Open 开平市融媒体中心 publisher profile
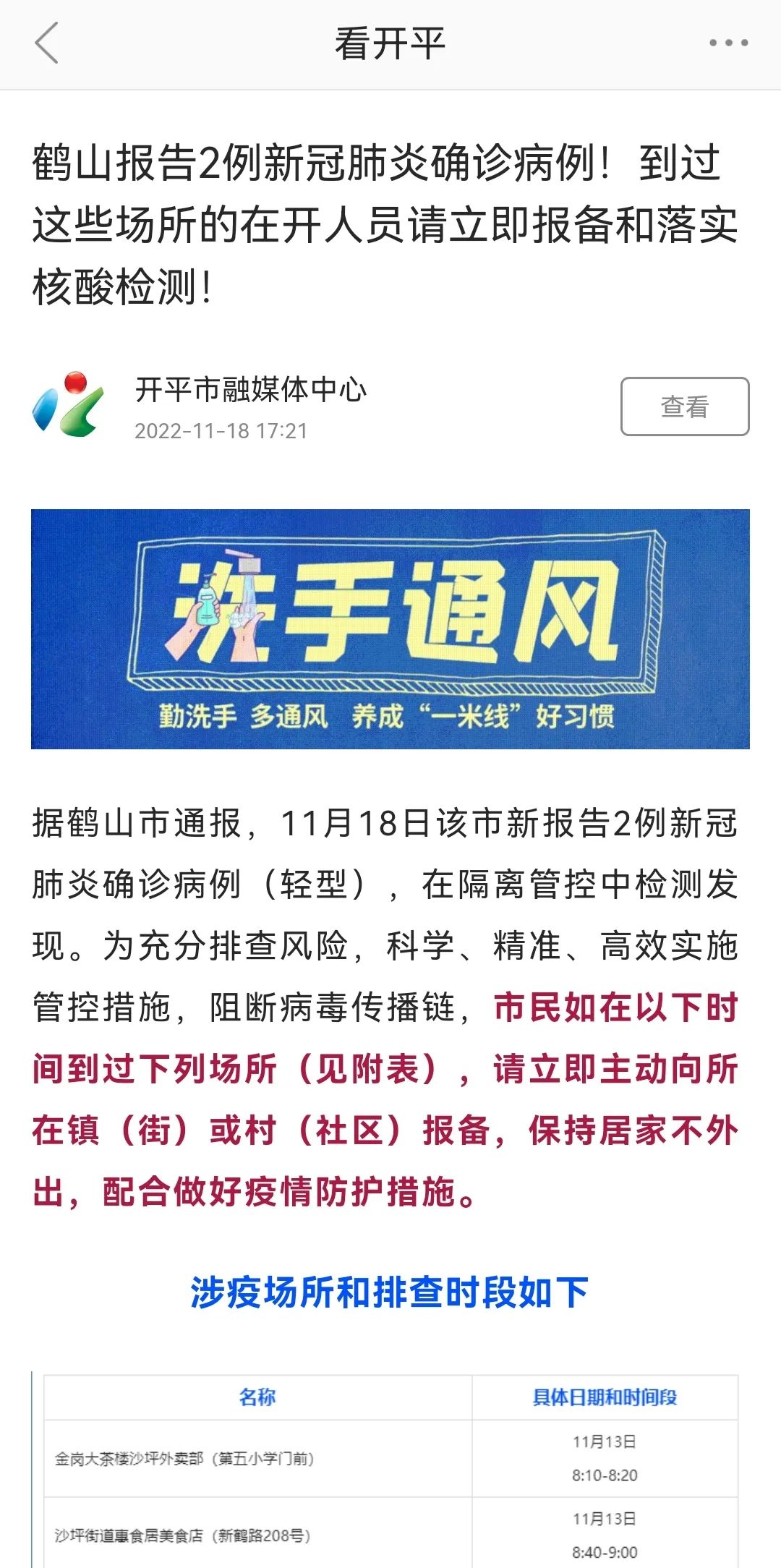 (250, 391)
